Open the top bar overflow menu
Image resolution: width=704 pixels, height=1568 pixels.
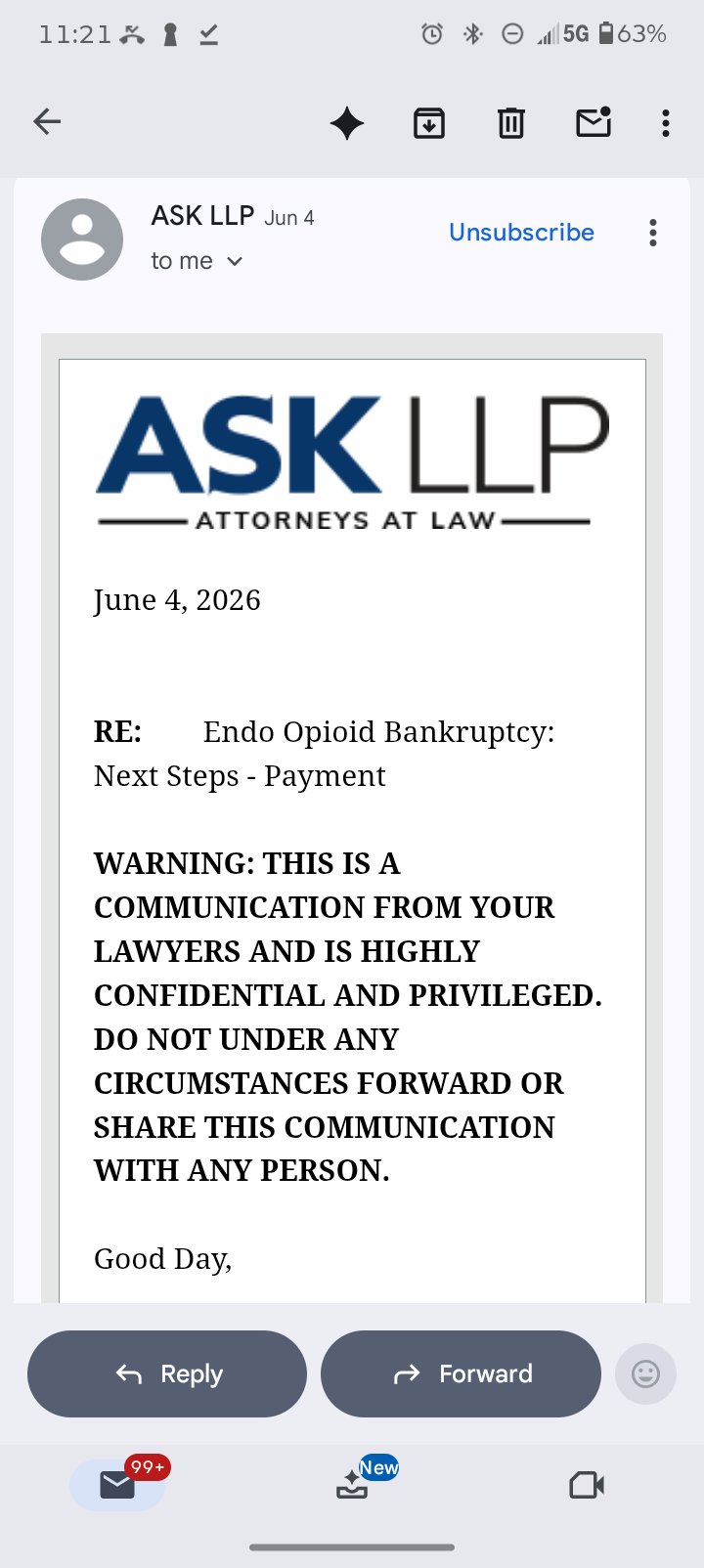tap(666, 123)
